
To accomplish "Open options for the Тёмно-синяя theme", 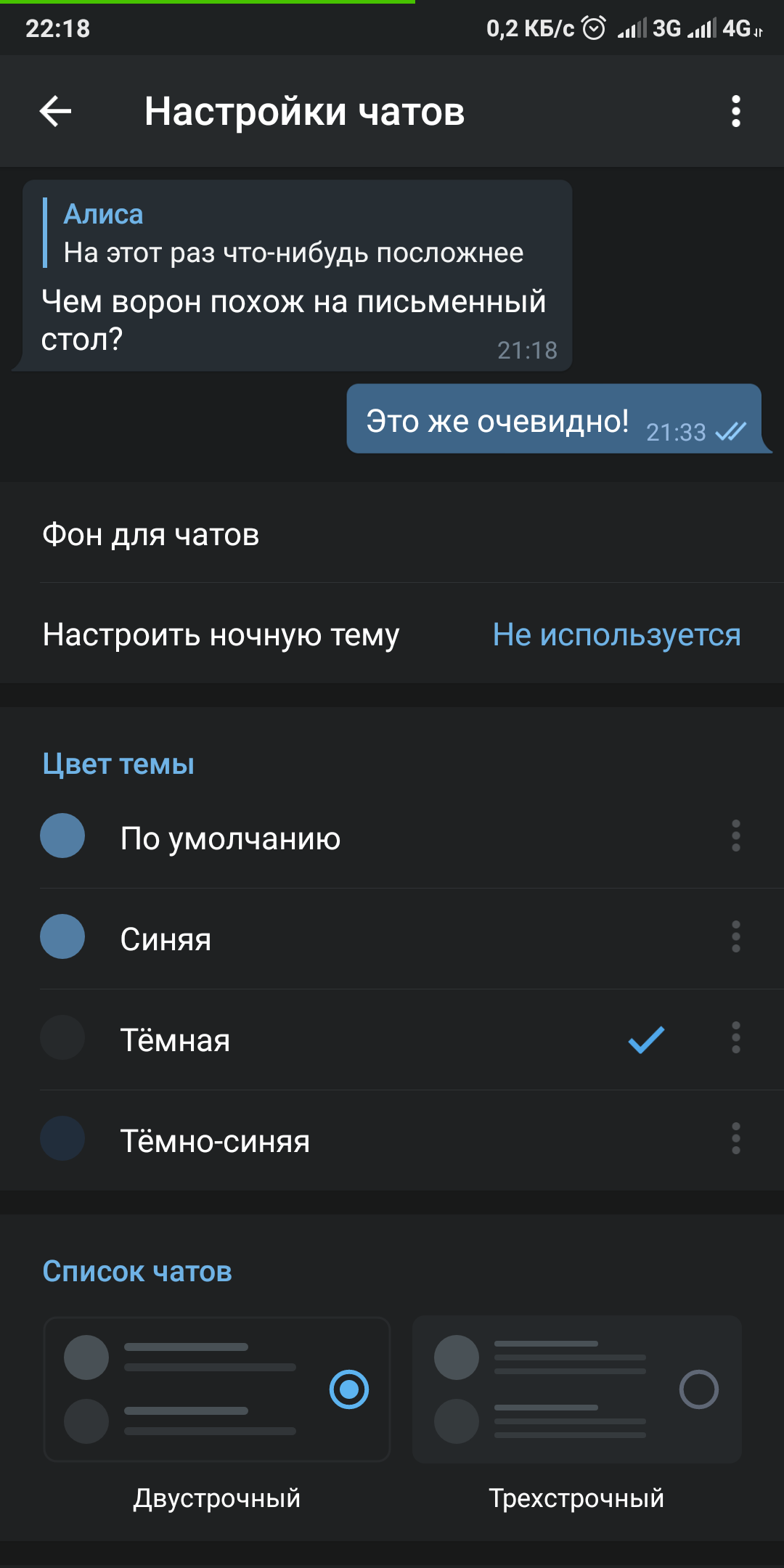I will [735, 1139].
